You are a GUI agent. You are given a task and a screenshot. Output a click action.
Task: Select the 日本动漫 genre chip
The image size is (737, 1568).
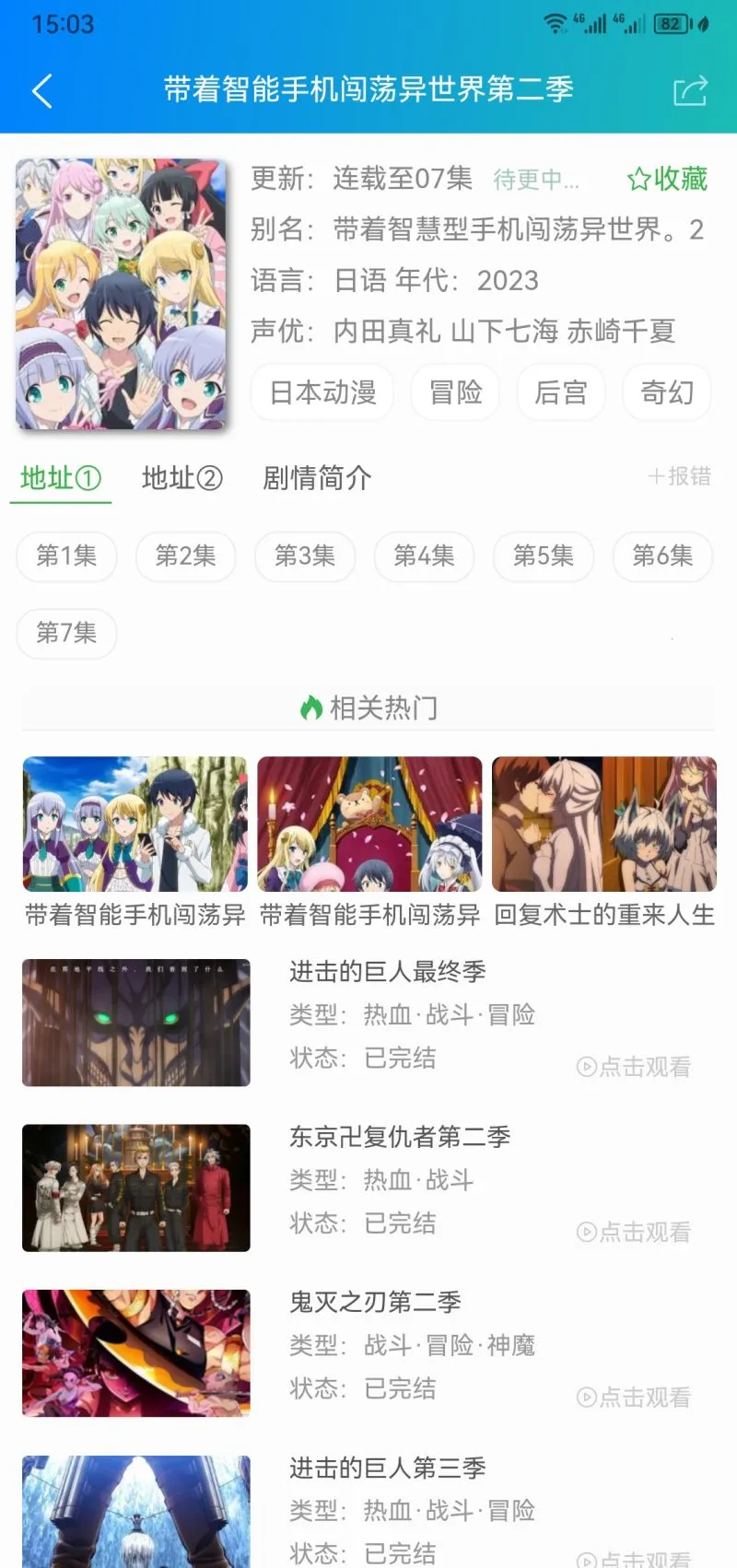(x=322, y=392)
